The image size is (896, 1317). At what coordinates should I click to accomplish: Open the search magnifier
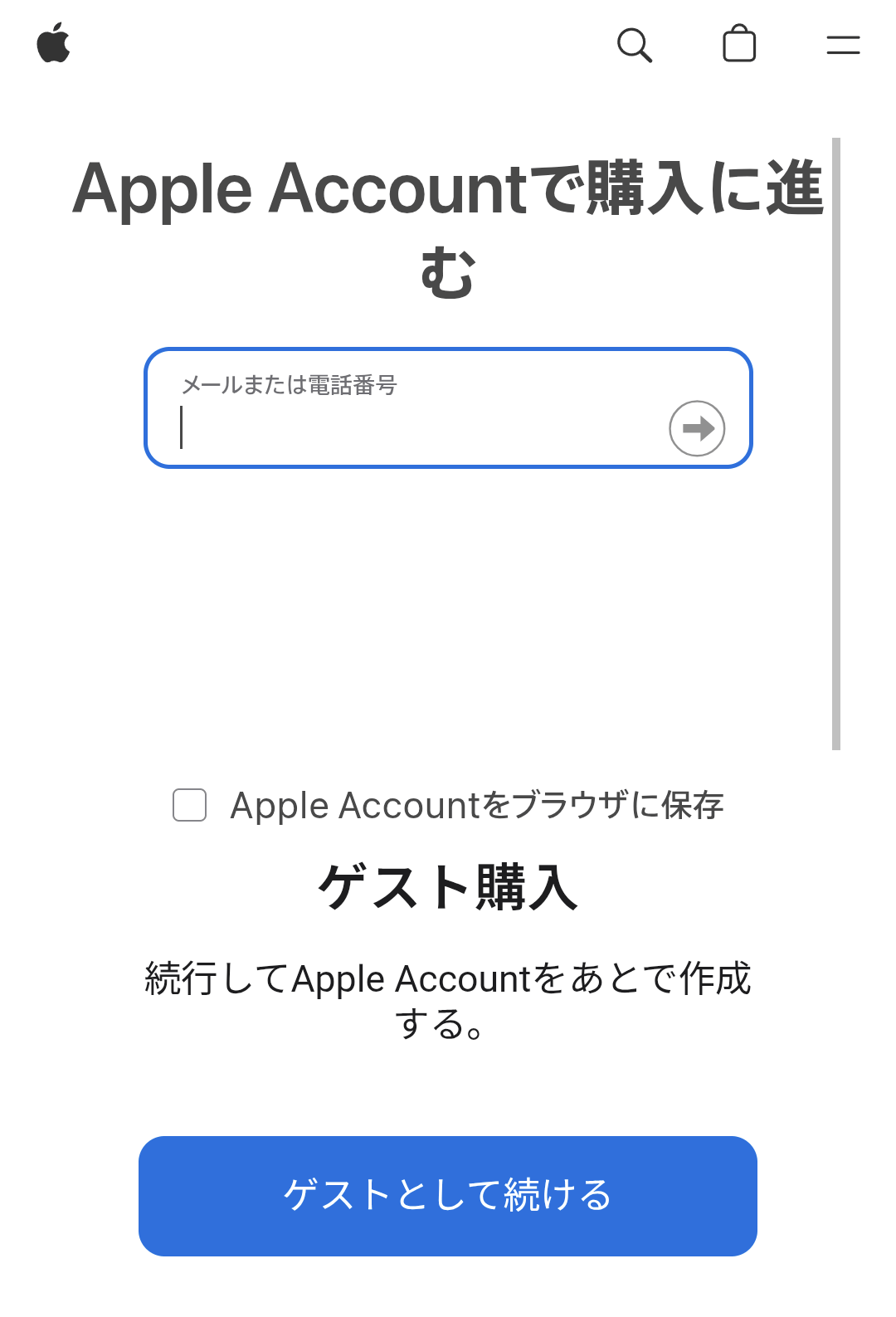[x=635, y=45]
